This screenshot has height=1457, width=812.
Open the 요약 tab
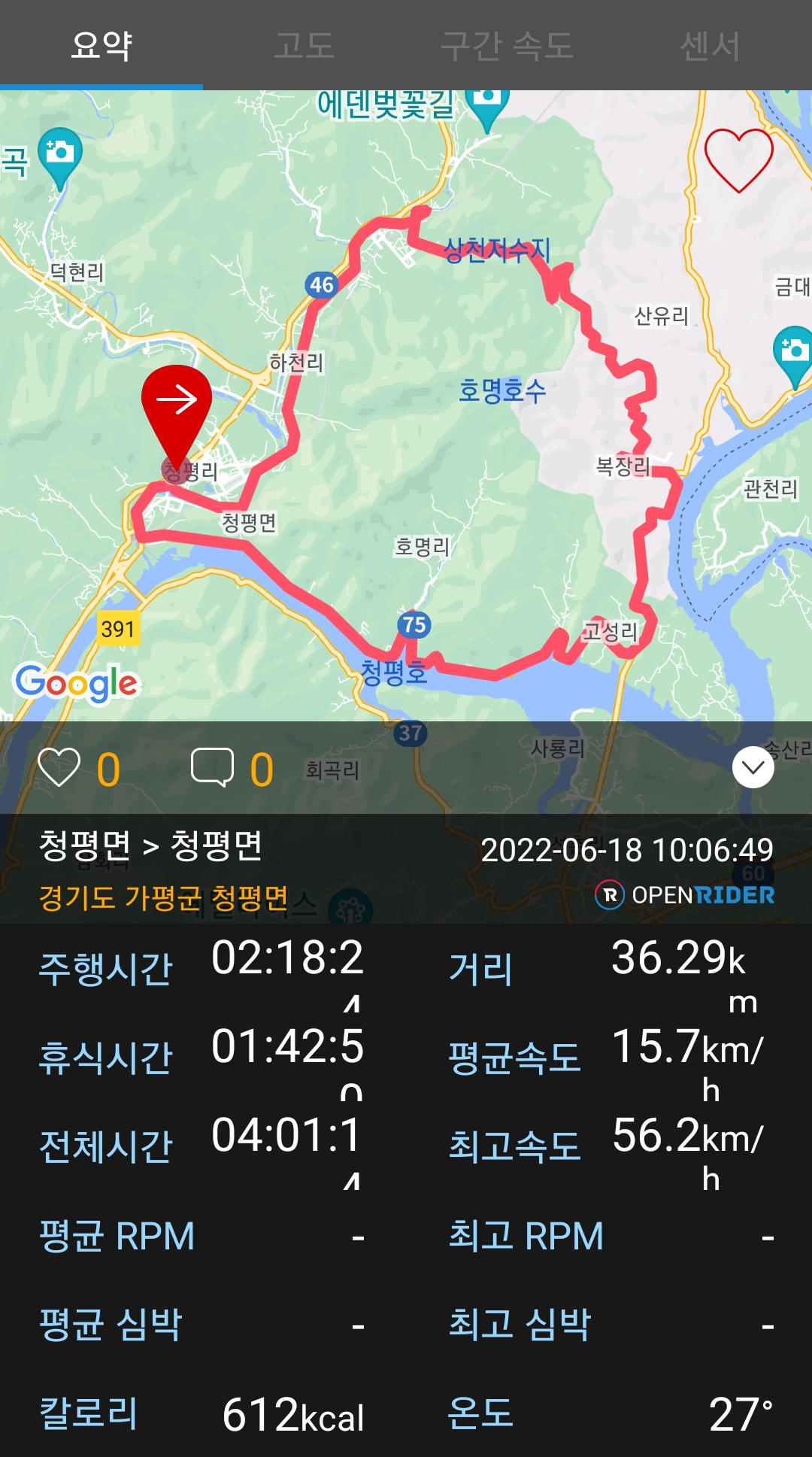[101, 45]
